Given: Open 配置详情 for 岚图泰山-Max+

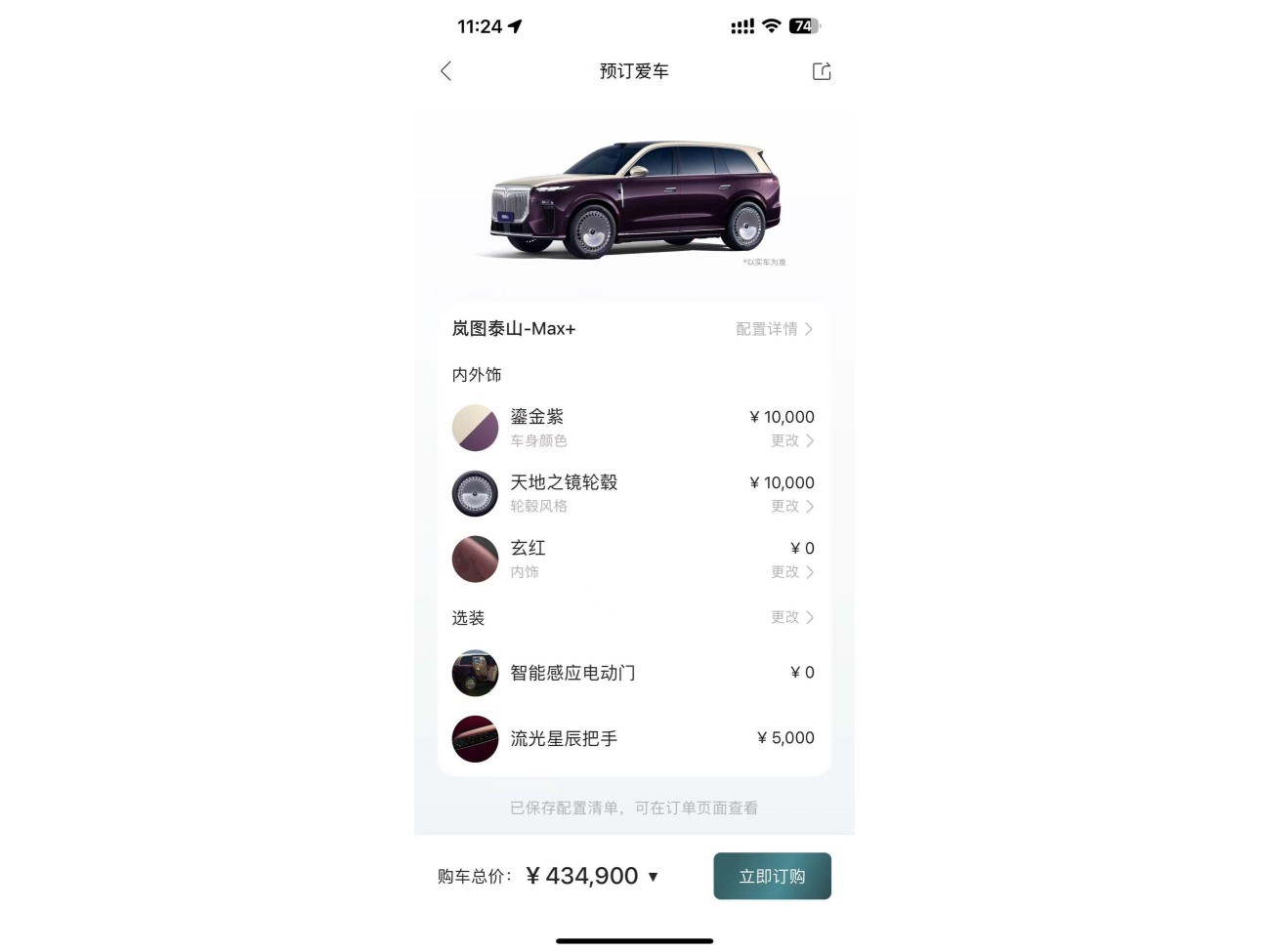Looking at the screenshot, I should tap(774, 329).
